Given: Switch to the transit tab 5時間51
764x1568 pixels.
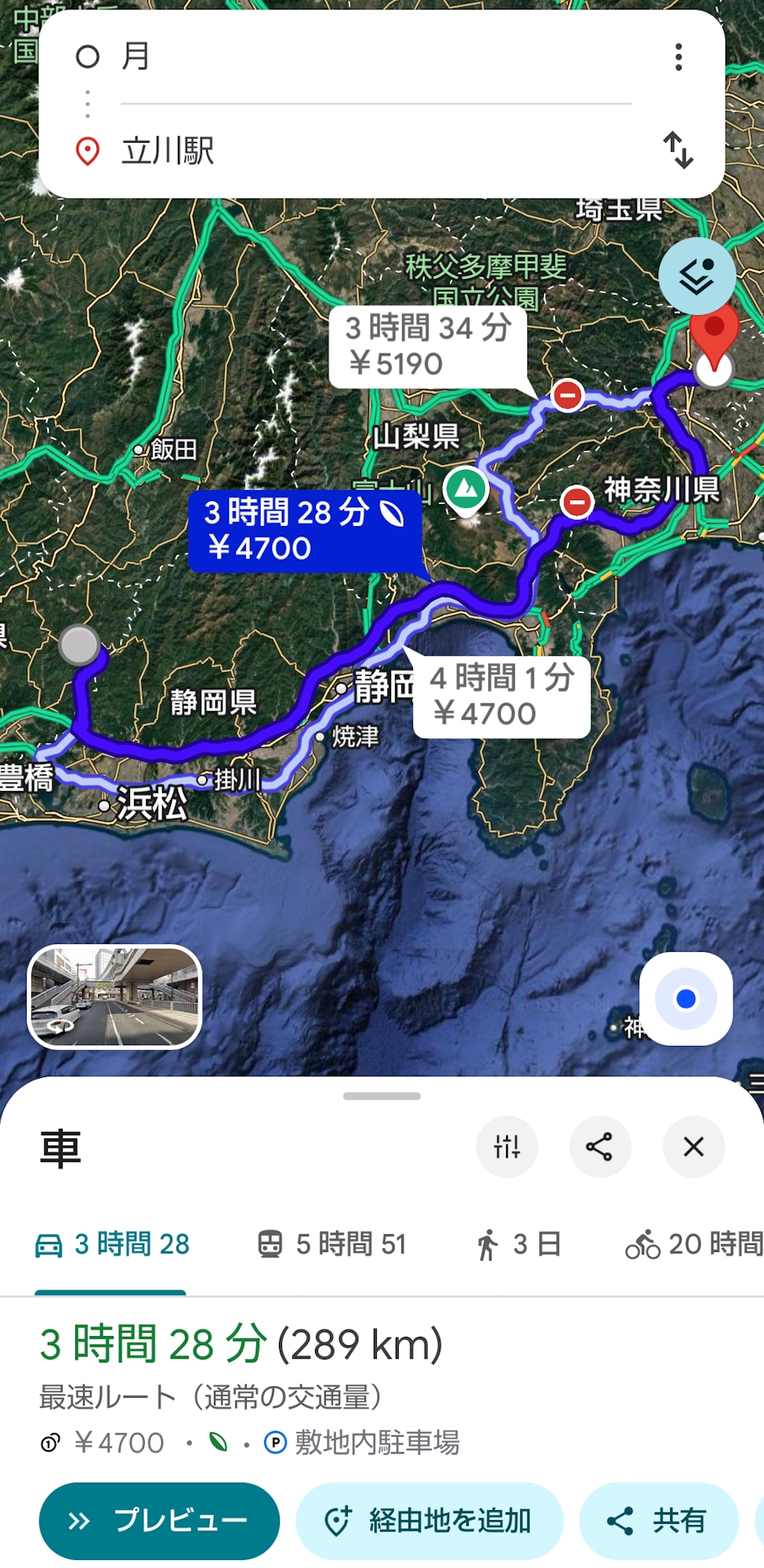Looking at the screenshot, I should pyautogui.click(x=332, y=1244).
